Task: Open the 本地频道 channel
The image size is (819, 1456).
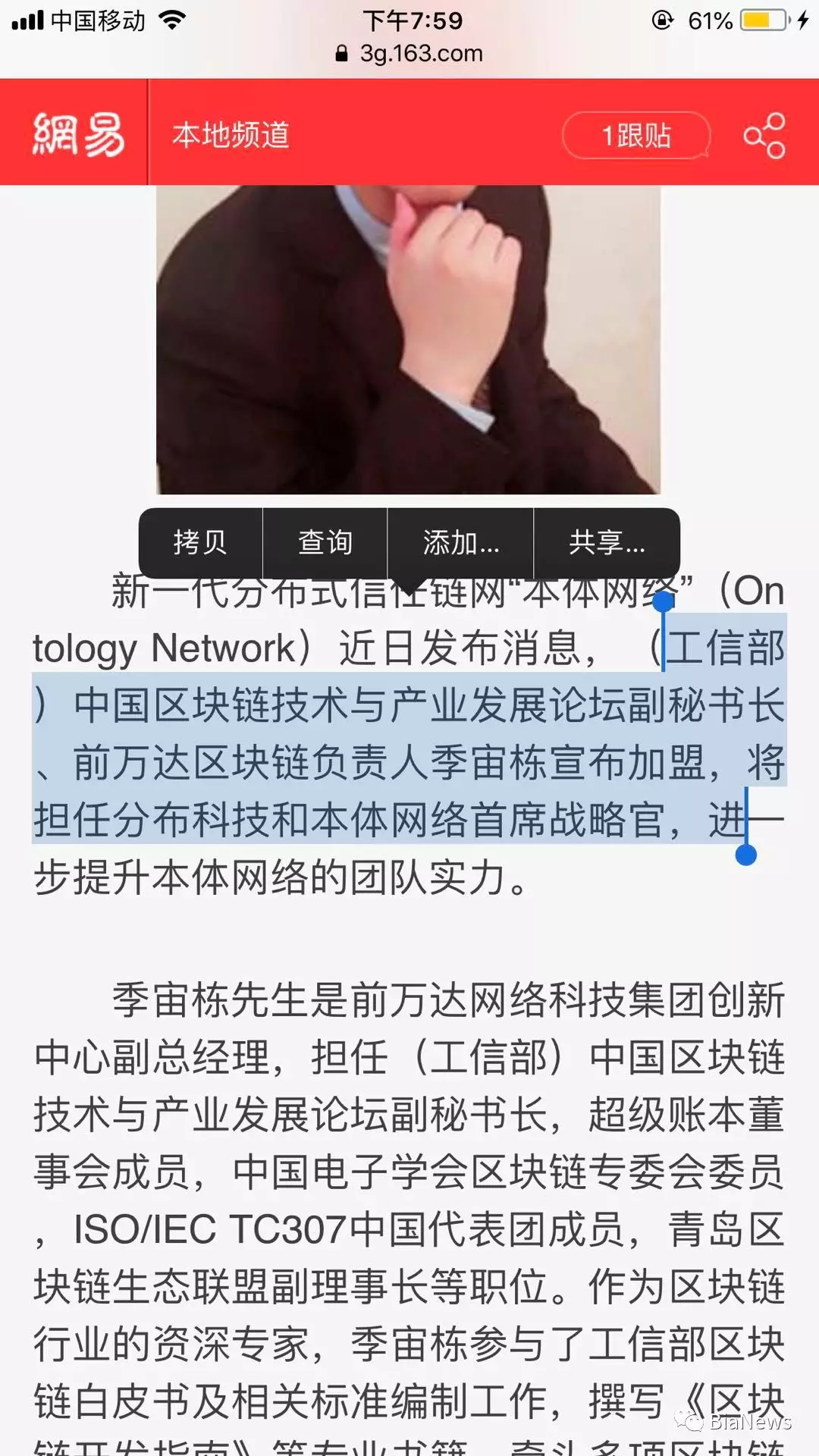Action: click(231, 135)
